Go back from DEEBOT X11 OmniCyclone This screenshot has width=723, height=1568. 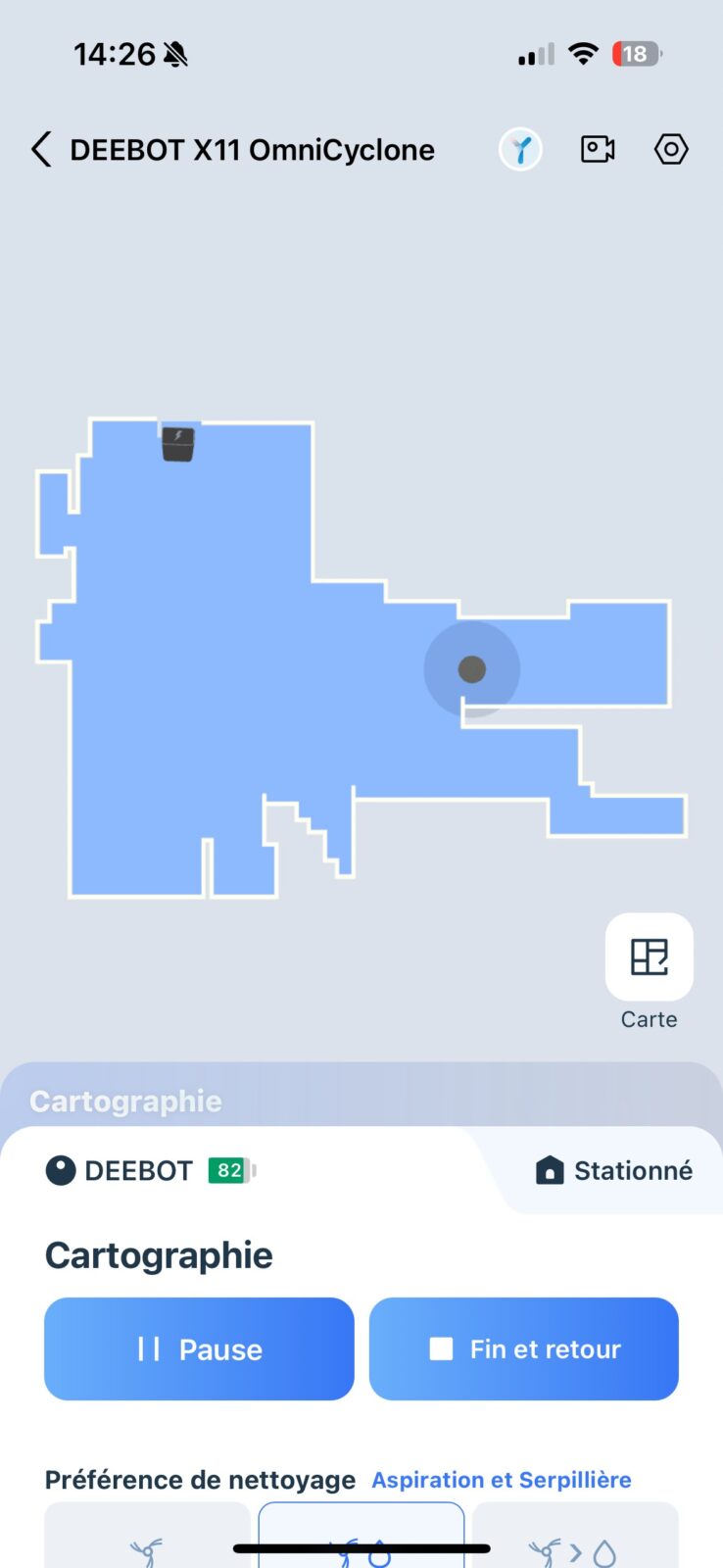pos(41,150)
